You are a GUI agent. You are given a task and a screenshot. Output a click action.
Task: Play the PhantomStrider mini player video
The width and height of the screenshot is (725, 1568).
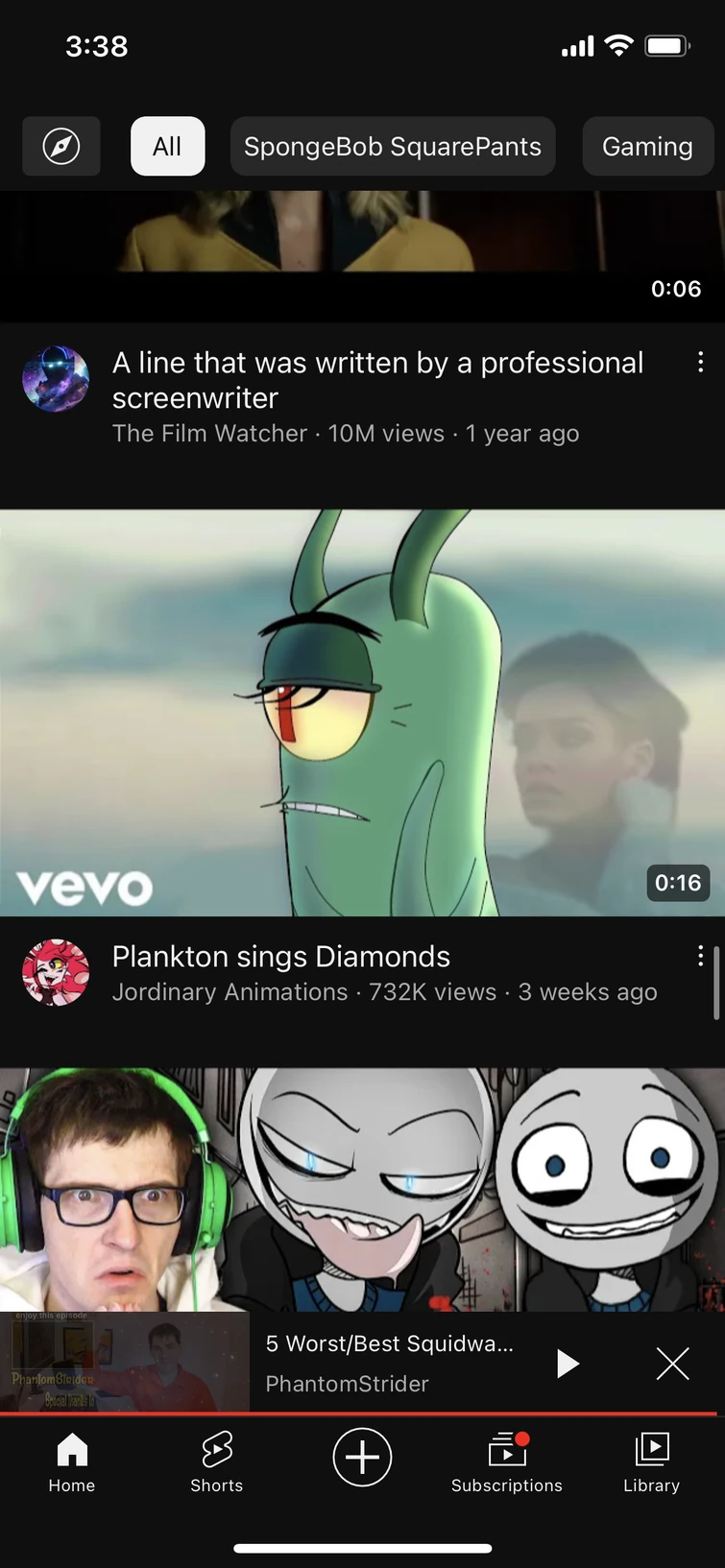568,1363
